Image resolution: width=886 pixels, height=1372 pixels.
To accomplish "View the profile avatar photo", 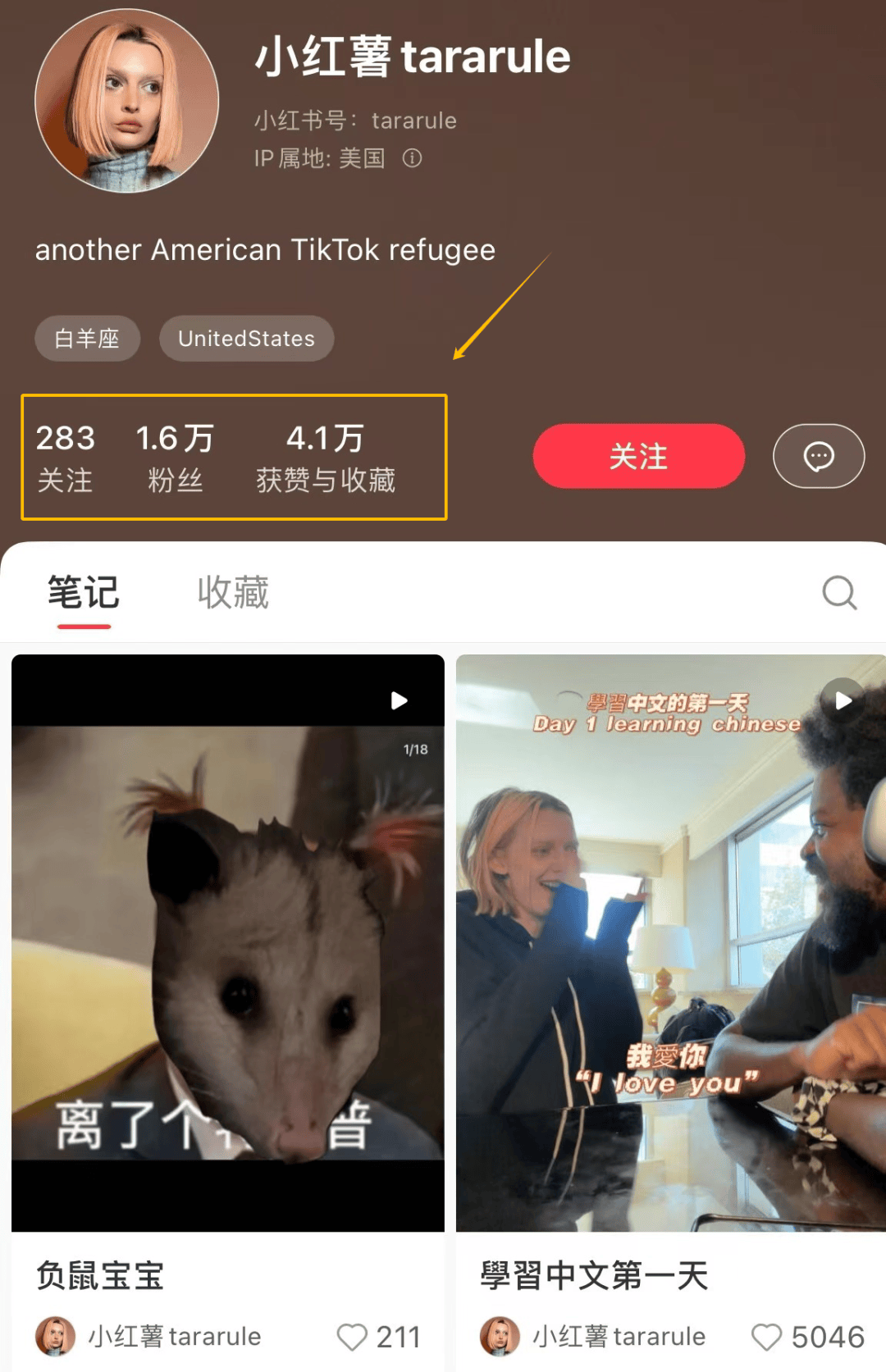I will click(127, 101).
